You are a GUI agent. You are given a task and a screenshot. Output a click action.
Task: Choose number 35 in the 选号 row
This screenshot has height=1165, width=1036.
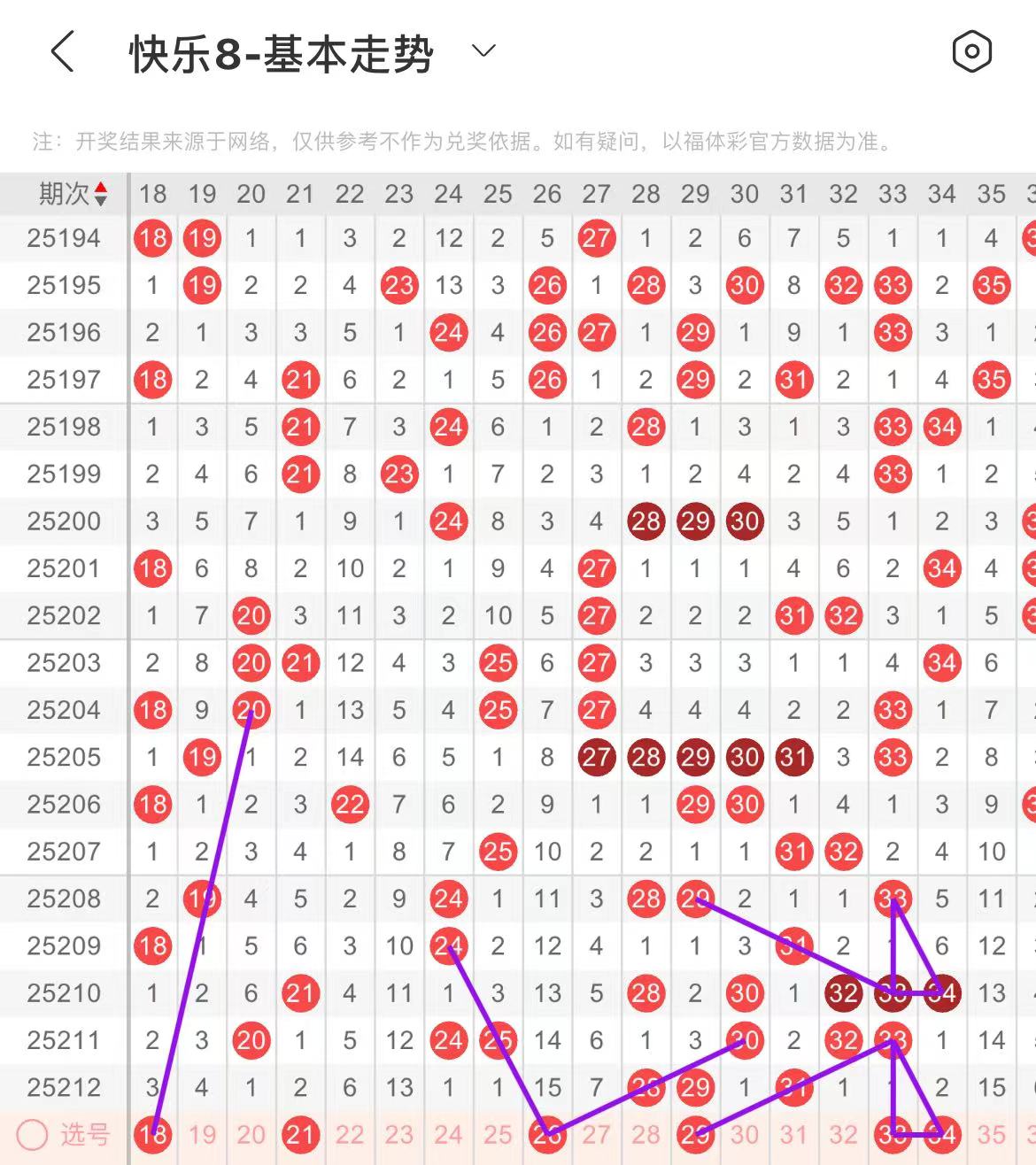point(991,1134)
